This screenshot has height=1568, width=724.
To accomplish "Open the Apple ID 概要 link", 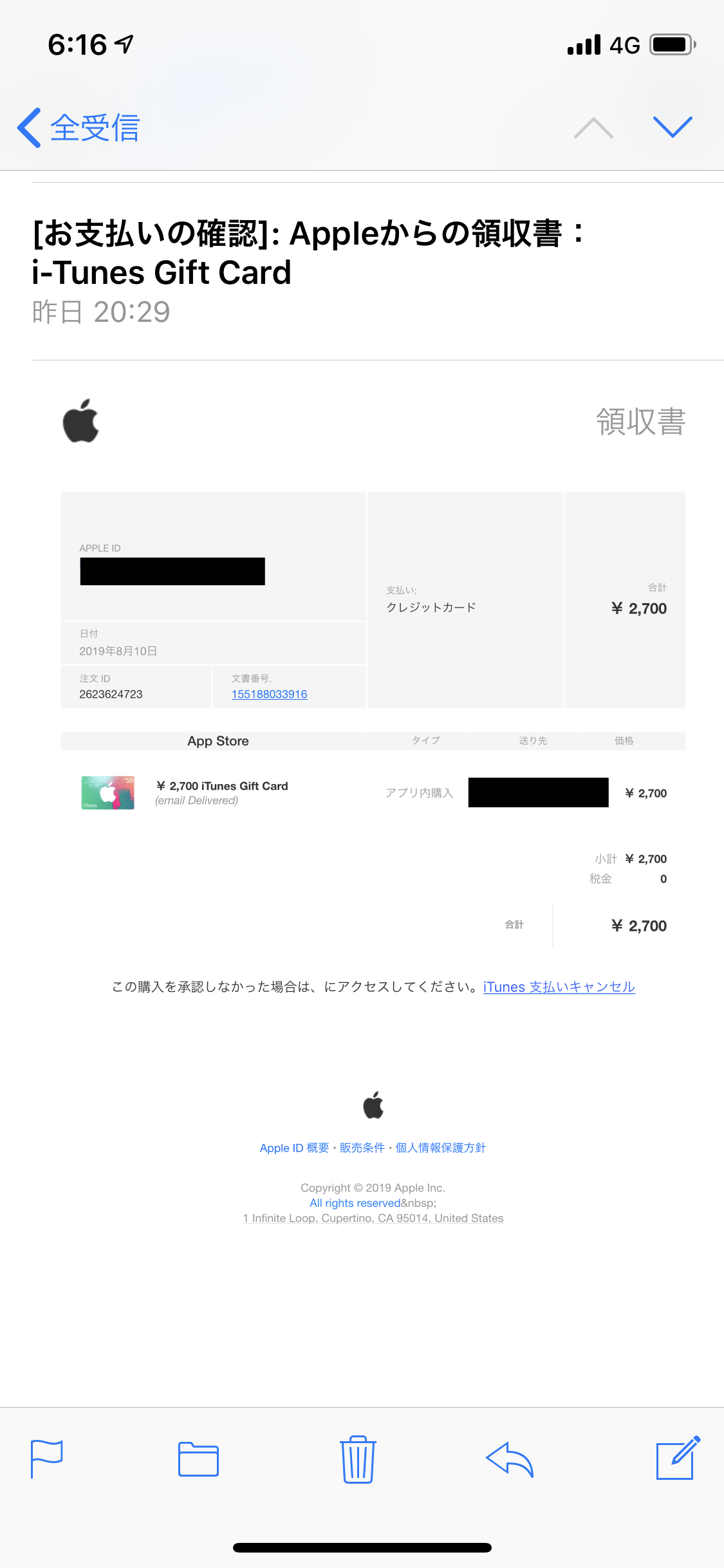I will [294, 1148].
